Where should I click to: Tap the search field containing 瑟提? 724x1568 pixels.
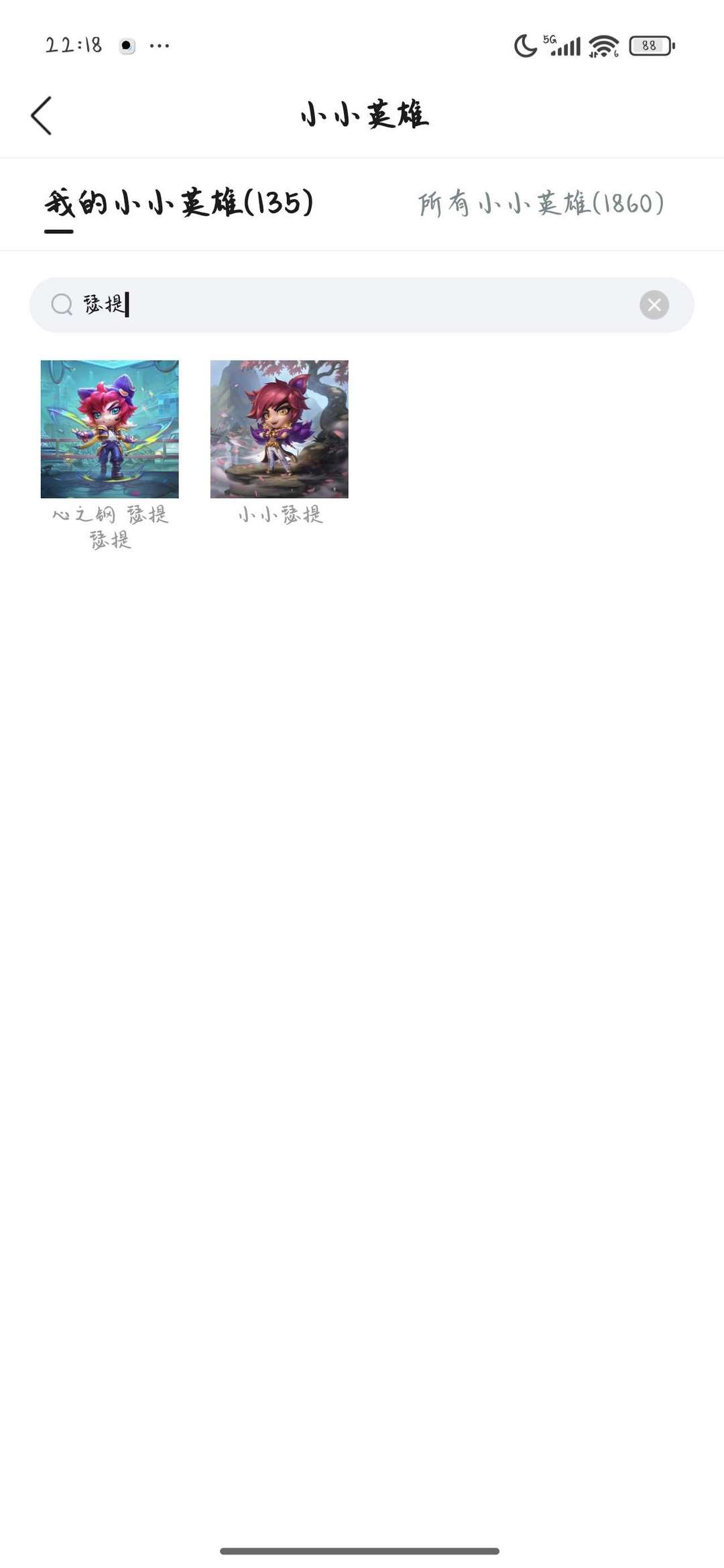(x=361, y=305)
